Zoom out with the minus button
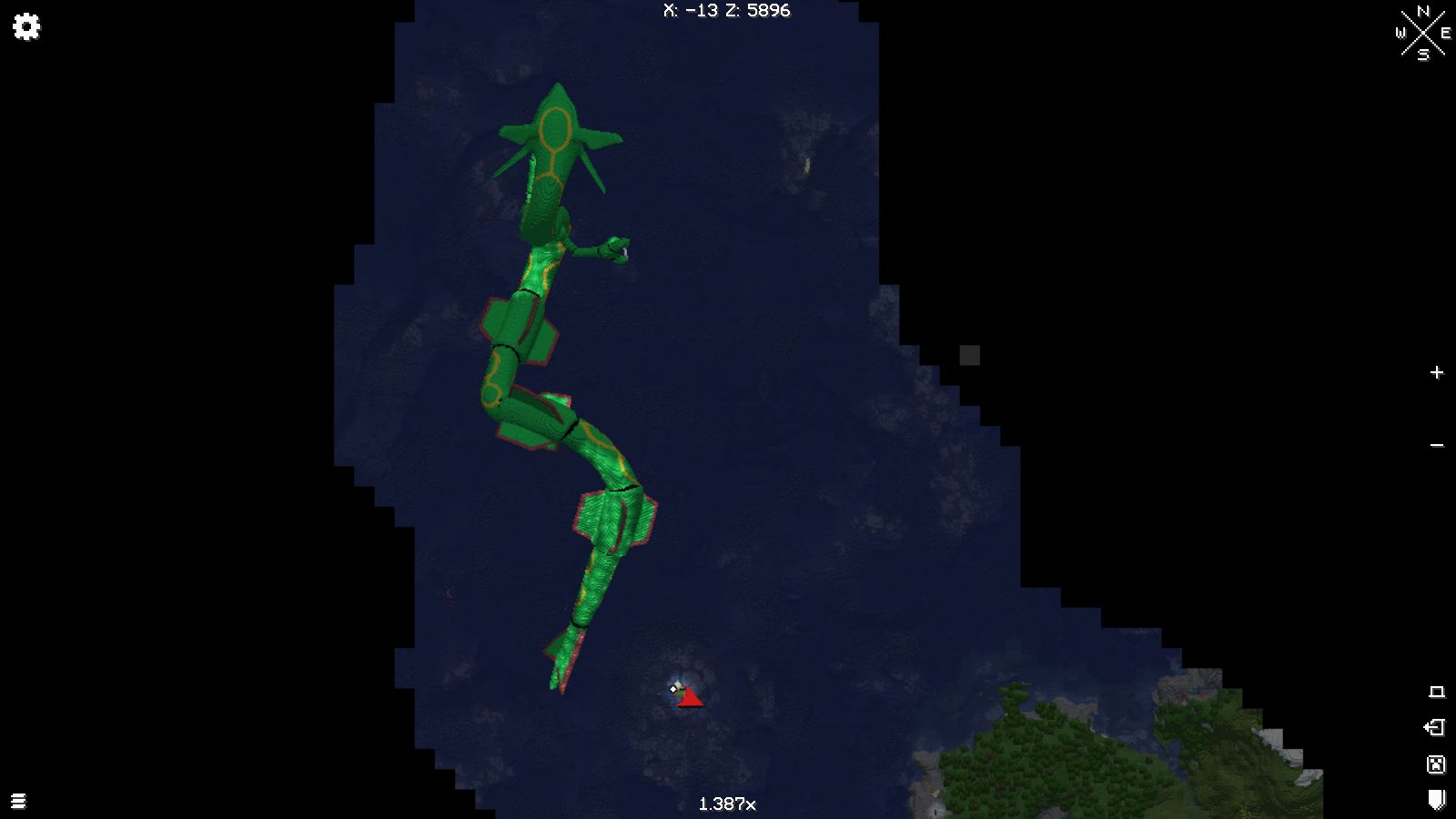1456x819 pixels. pos(1437,445)
